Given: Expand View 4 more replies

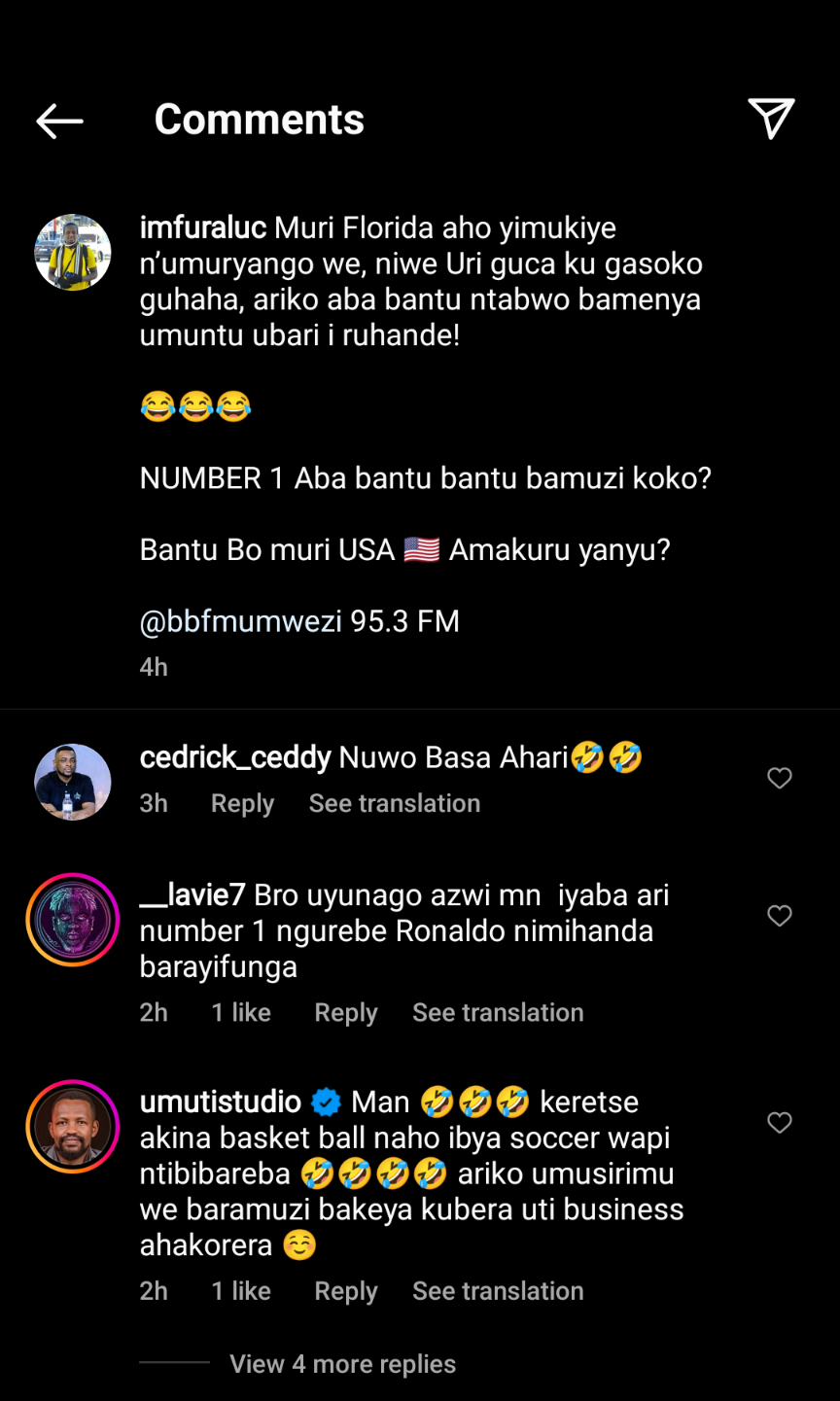Looking at the screenshot, I should [342, 1364].
